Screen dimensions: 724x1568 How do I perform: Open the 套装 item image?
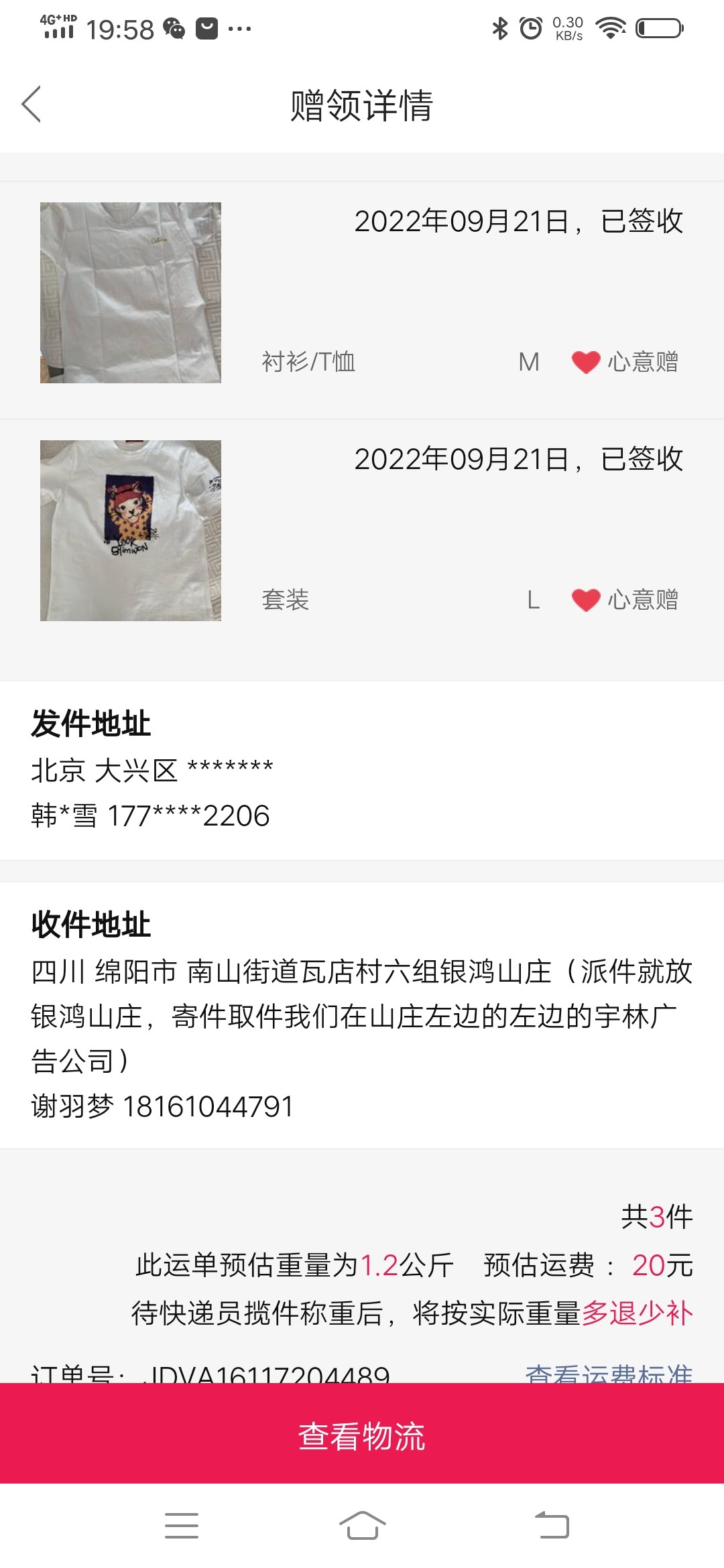(131, 531)
